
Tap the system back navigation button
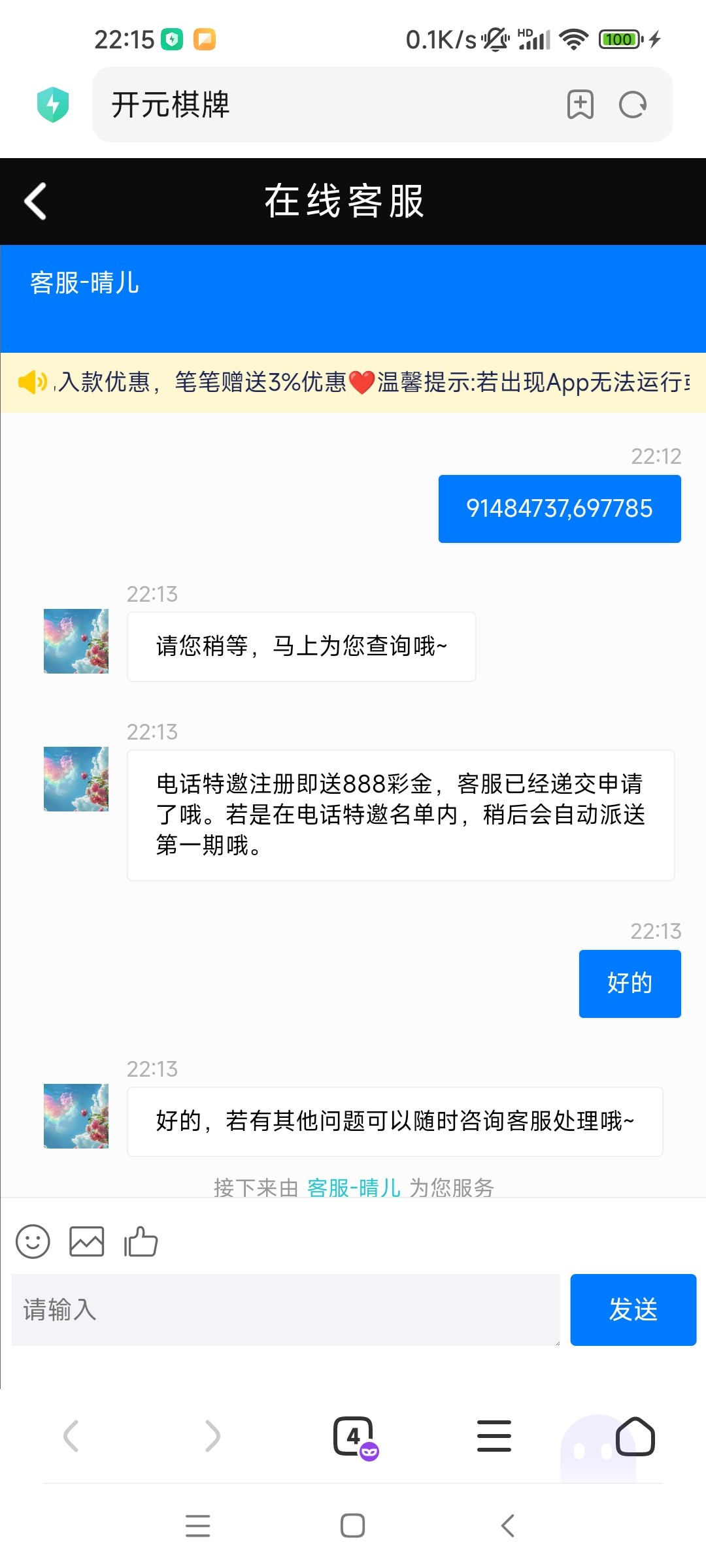click(508, 1526)
